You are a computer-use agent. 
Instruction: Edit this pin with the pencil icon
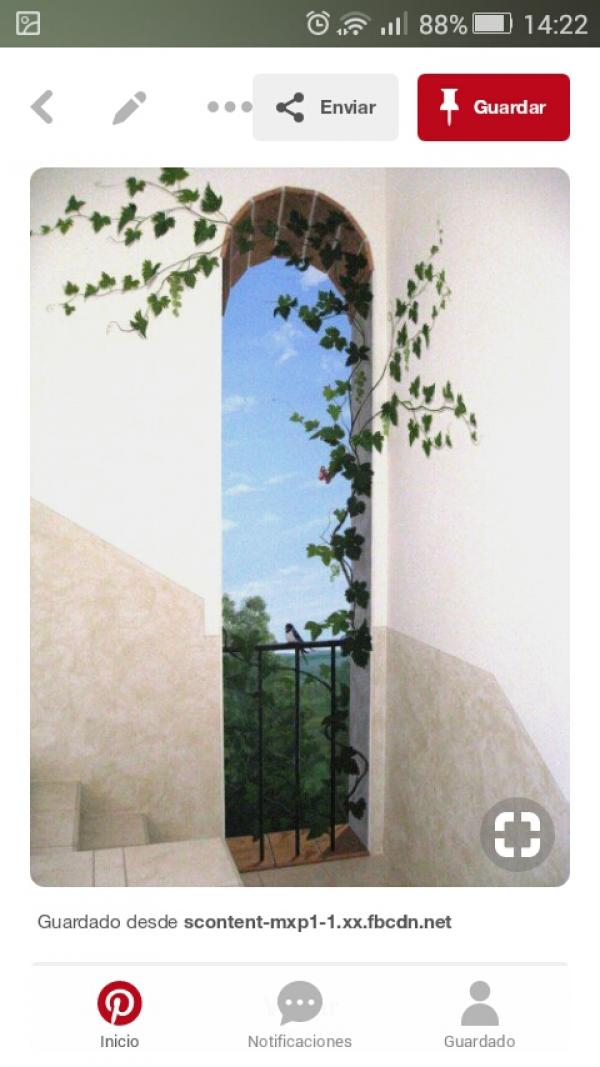129,107
